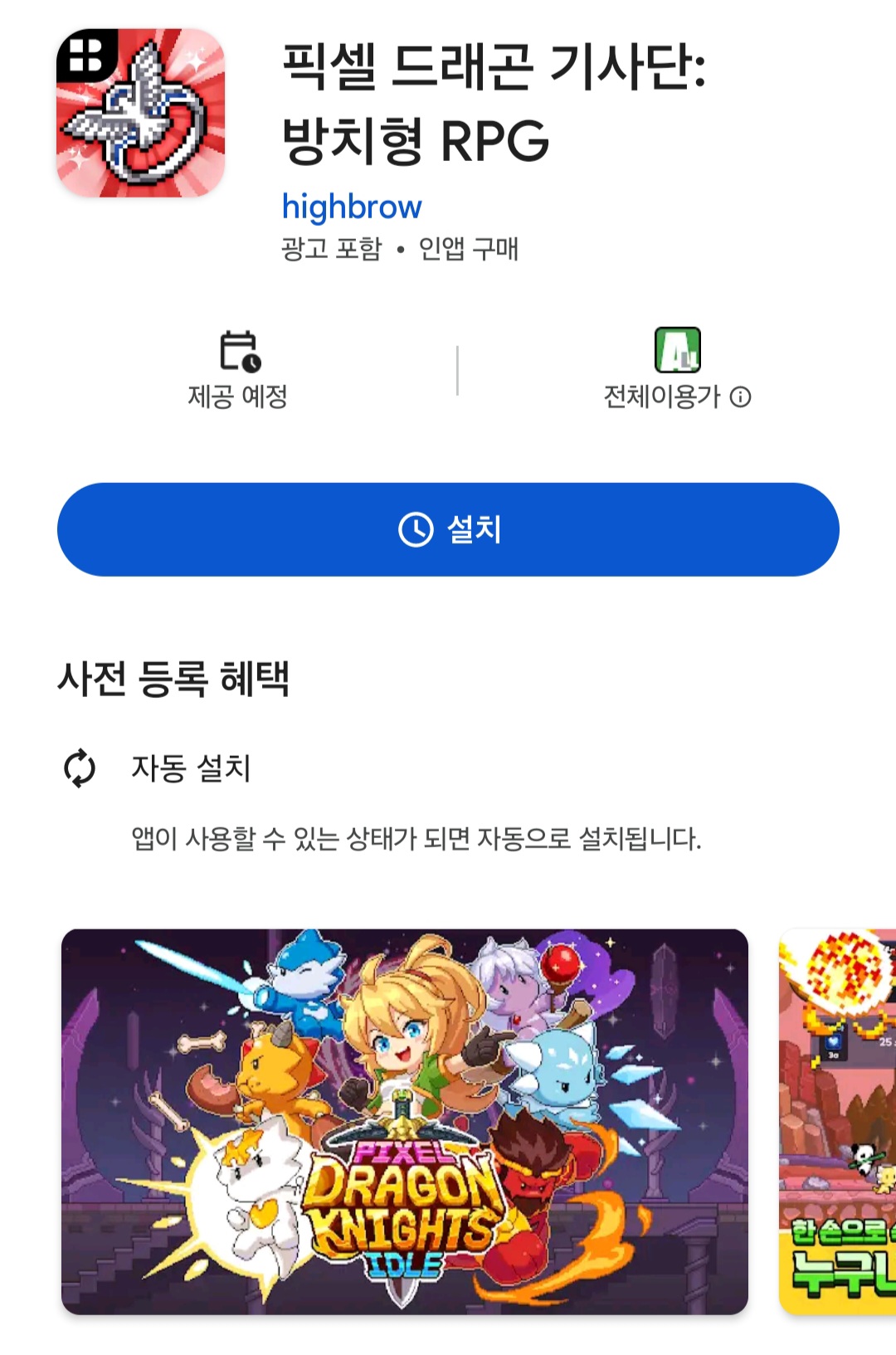This screenshot has width=896, height=1355.
Task: Open the highbrow developer page
Action: click(x=352, y=207)
